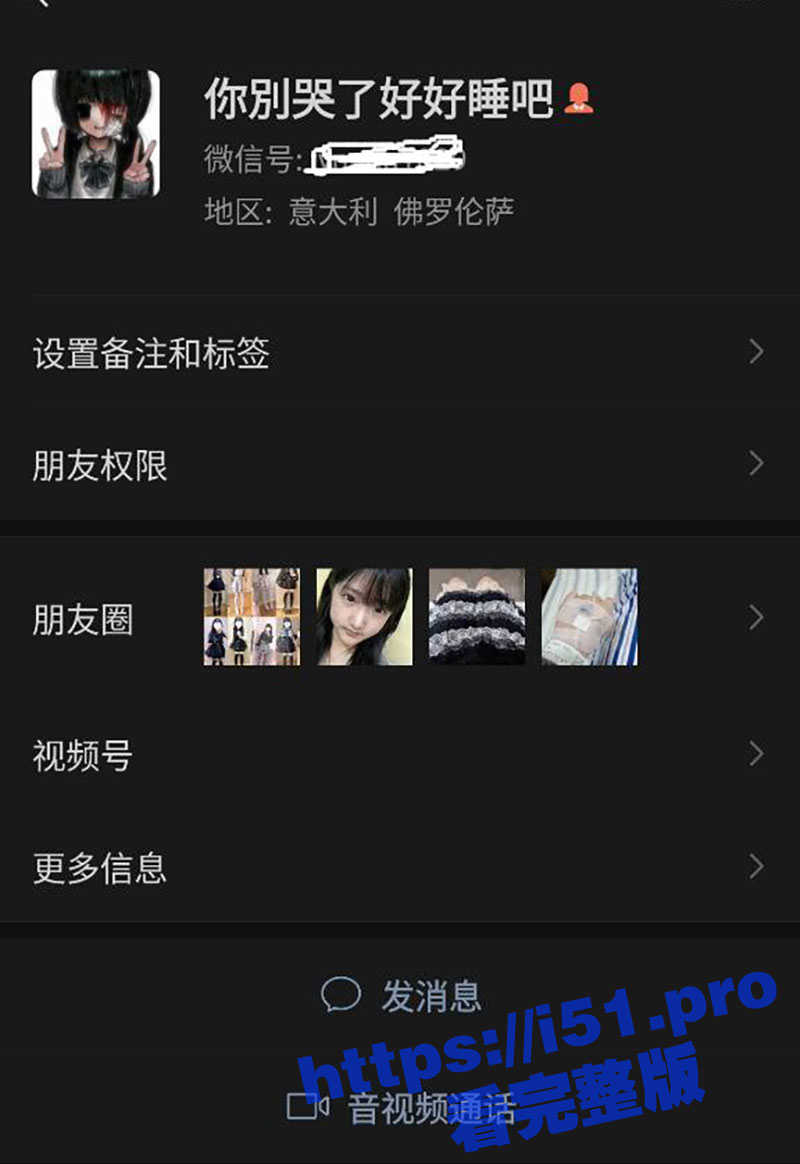This screenshot has width=800, height=1164.
Task: Open 朋友权限 settings
Action: pos(400,465)
